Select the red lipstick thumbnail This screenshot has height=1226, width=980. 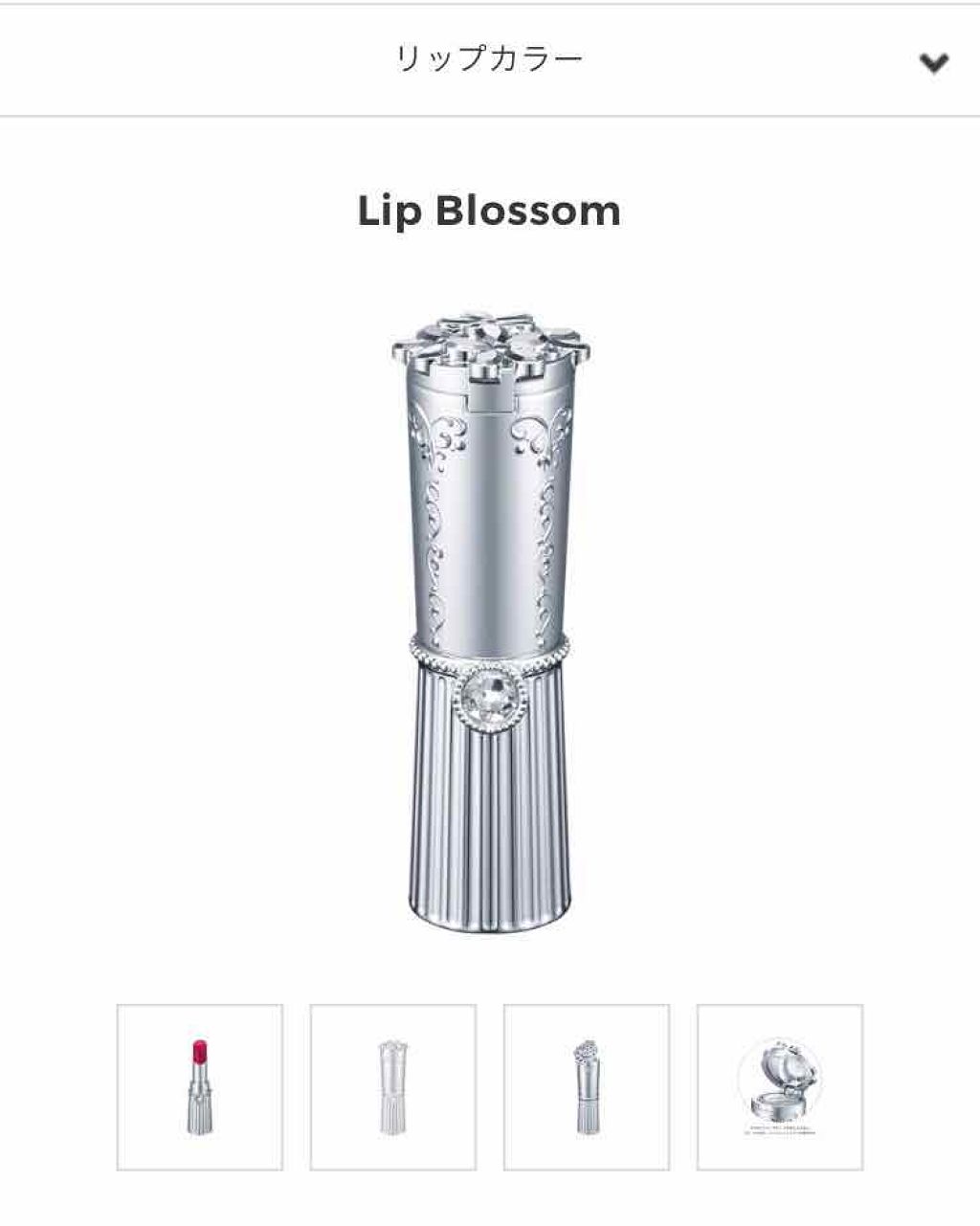click(x=200, y=1087)
